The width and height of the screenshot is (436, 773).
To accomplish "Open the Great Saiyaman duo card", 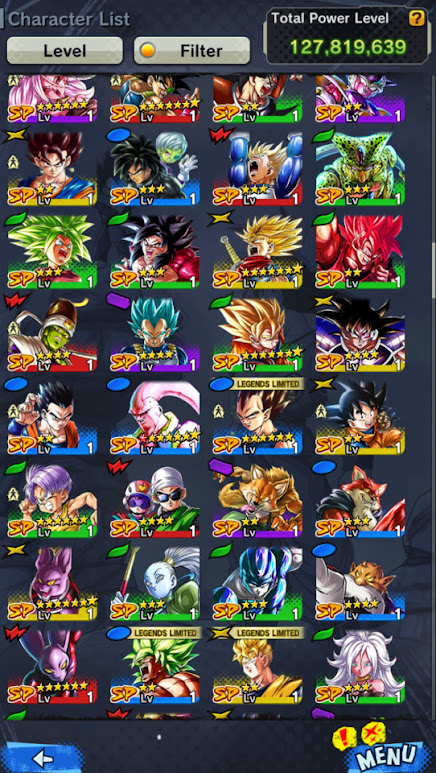I will [154, 499].
